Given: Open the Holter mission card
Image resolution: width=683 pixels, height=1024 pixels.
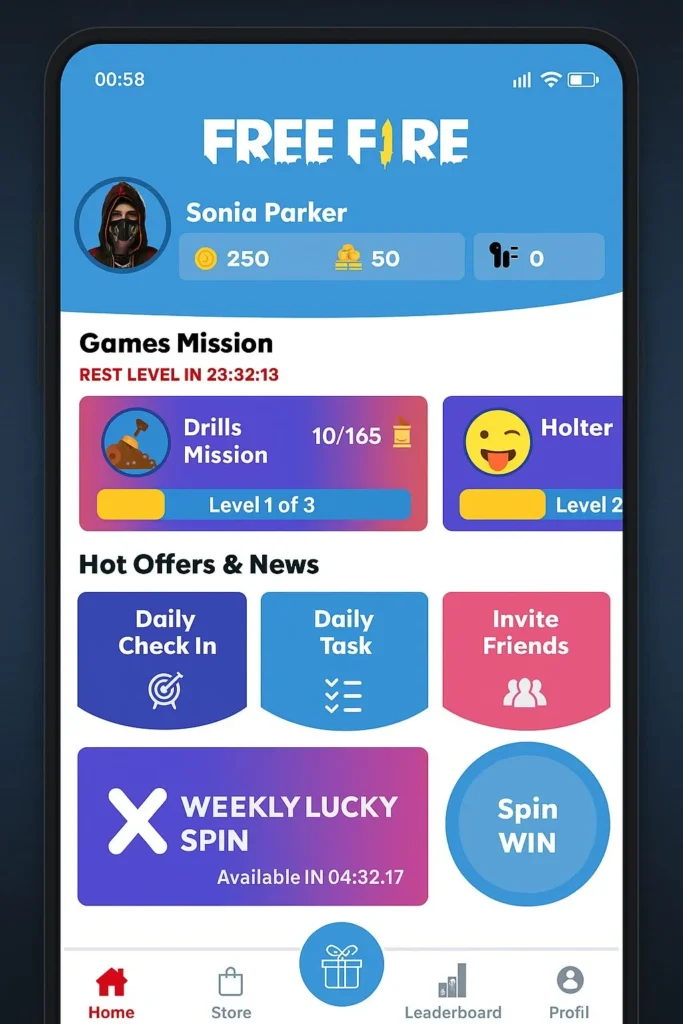Looking at the screenshot, I should (x=534, y=463).
